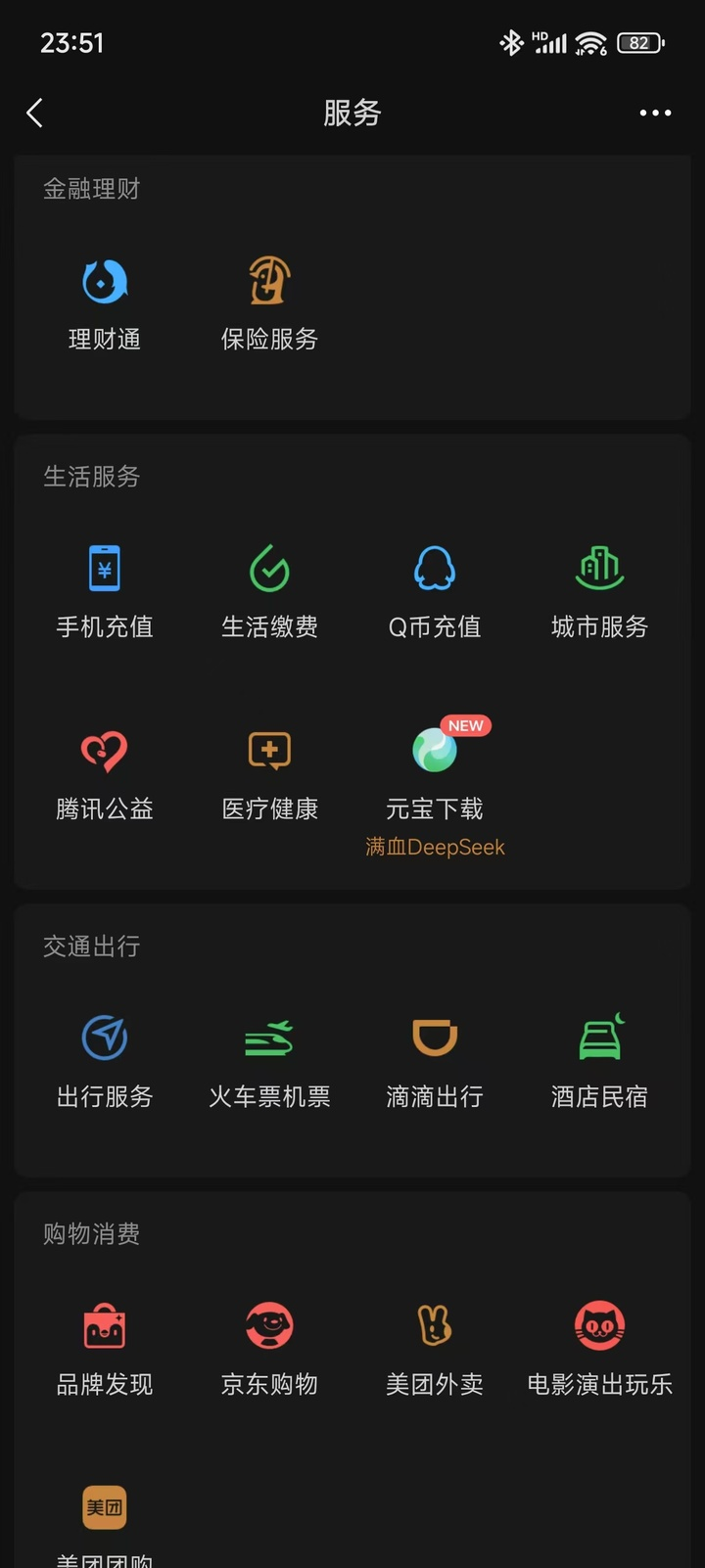Tap the 满血DeepSeek promotional link

434,847
